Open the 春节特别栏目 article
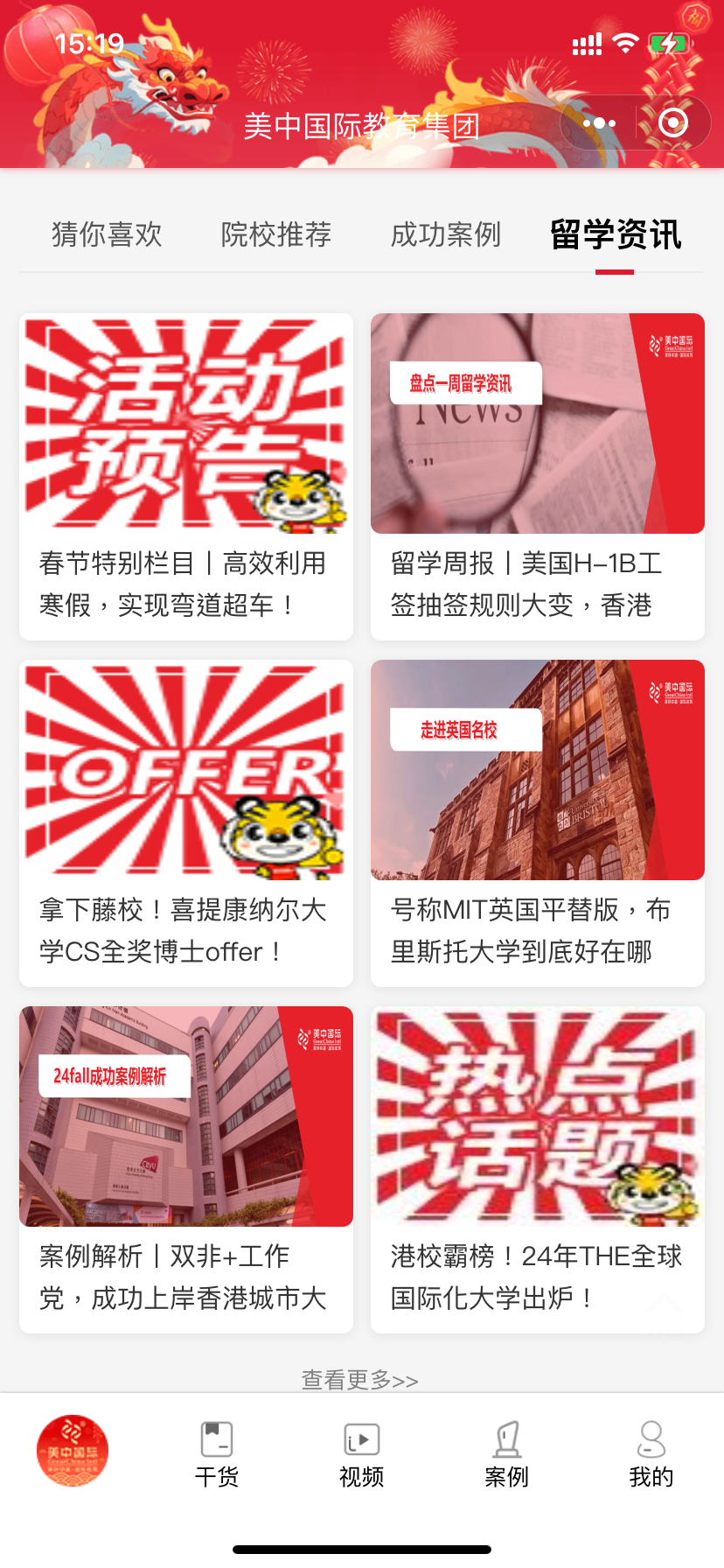Image resolution: width=724 pixels, height=1568 pixels. [x=185, y=424]
